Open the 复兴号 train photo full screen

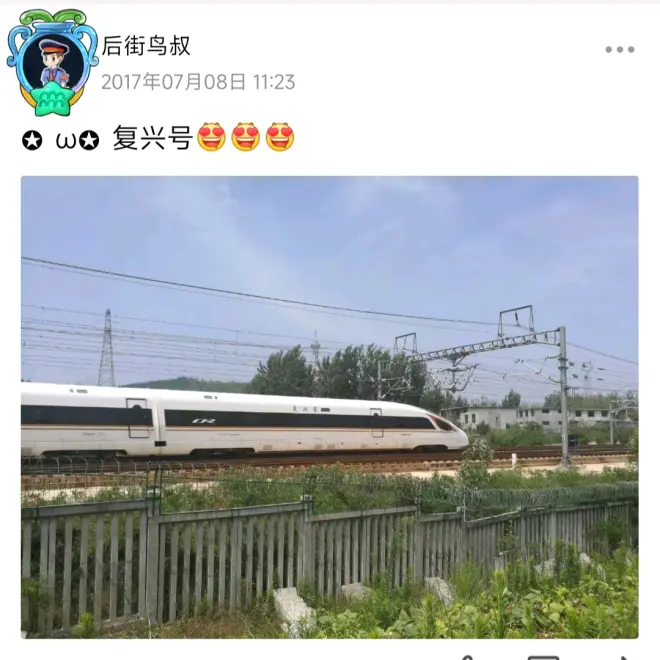(329, 406)
